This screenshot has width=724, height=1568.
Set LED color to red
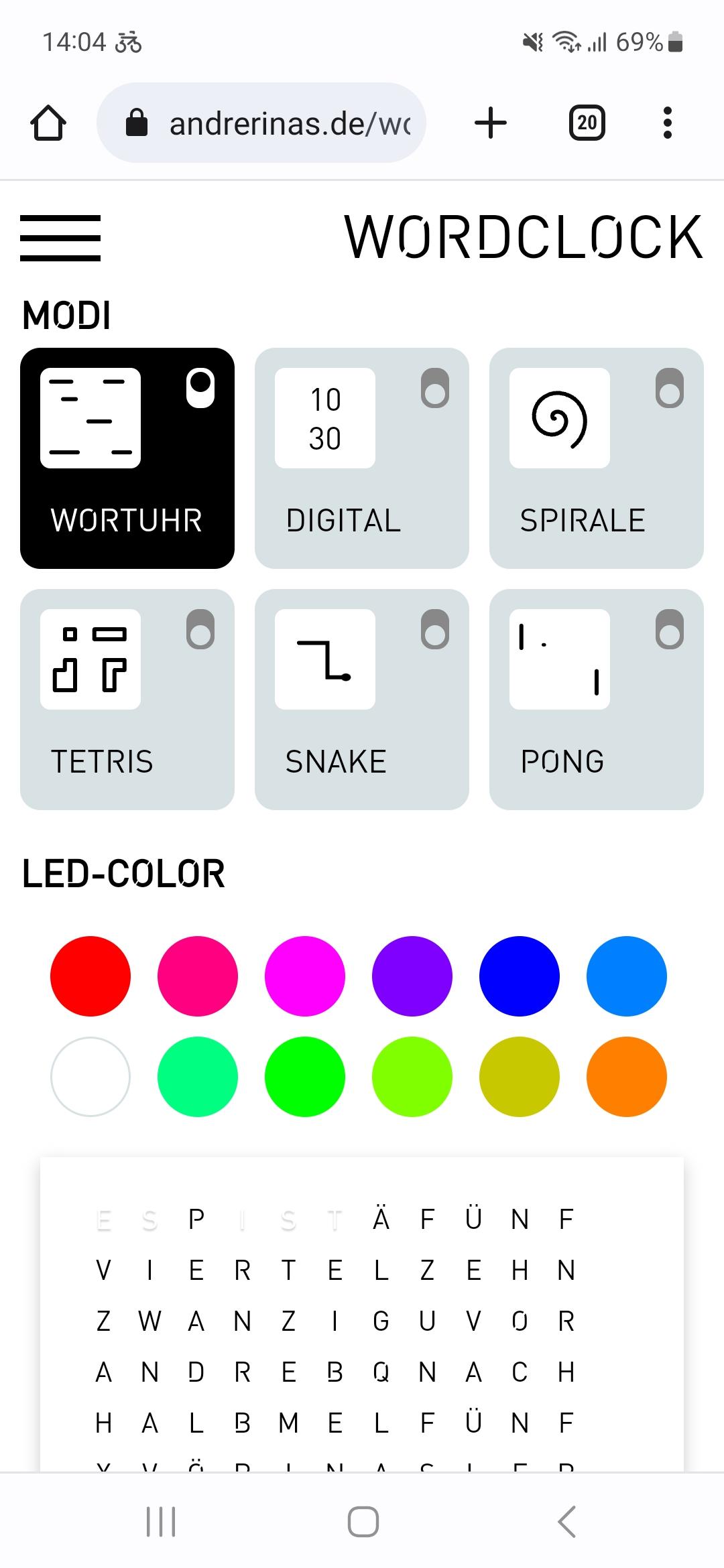click(90, 976)
